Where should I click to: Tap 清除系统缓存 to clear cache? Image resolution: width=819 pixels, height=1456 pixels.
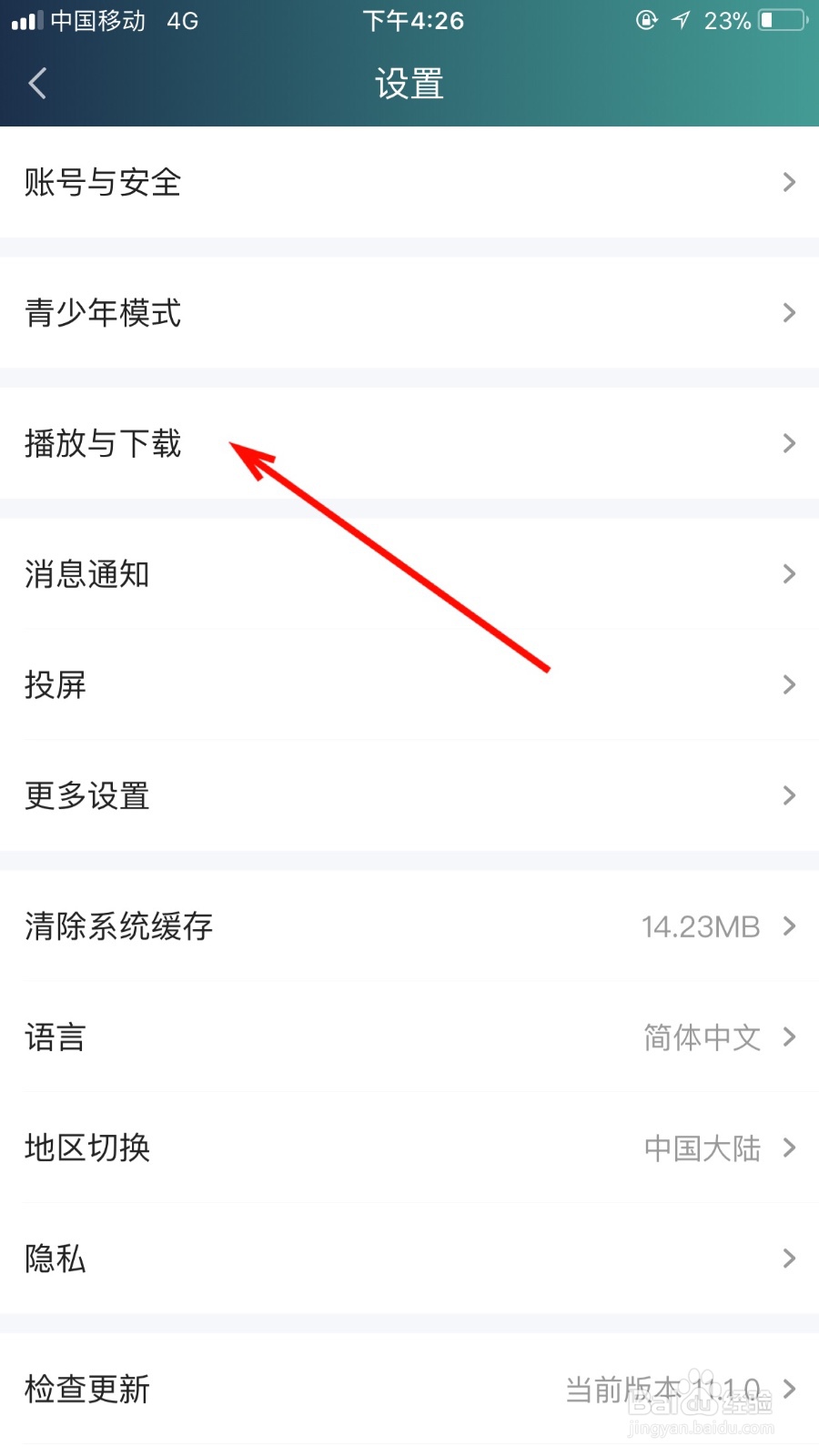(x=118, y=926)
